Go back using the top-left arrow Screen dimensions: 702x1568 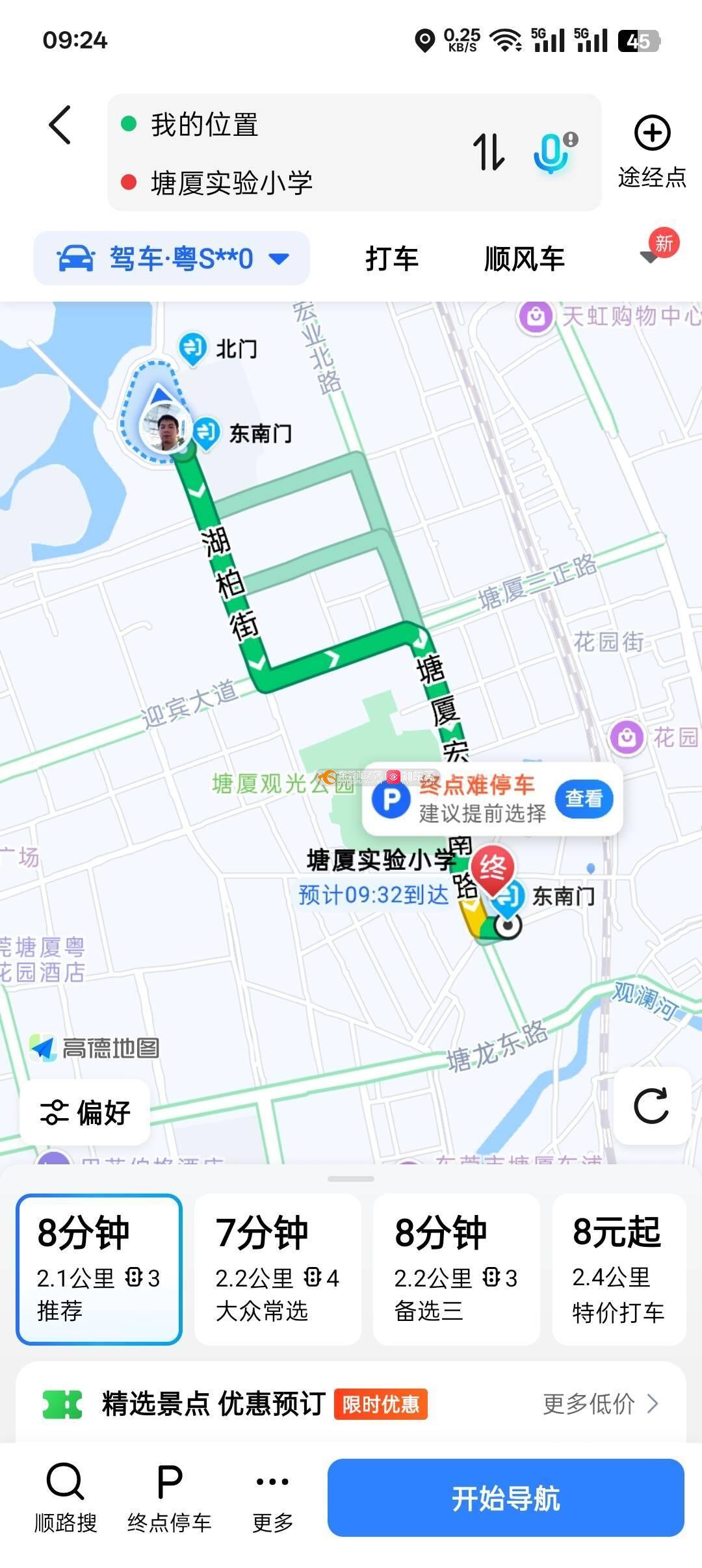(60, 125)
